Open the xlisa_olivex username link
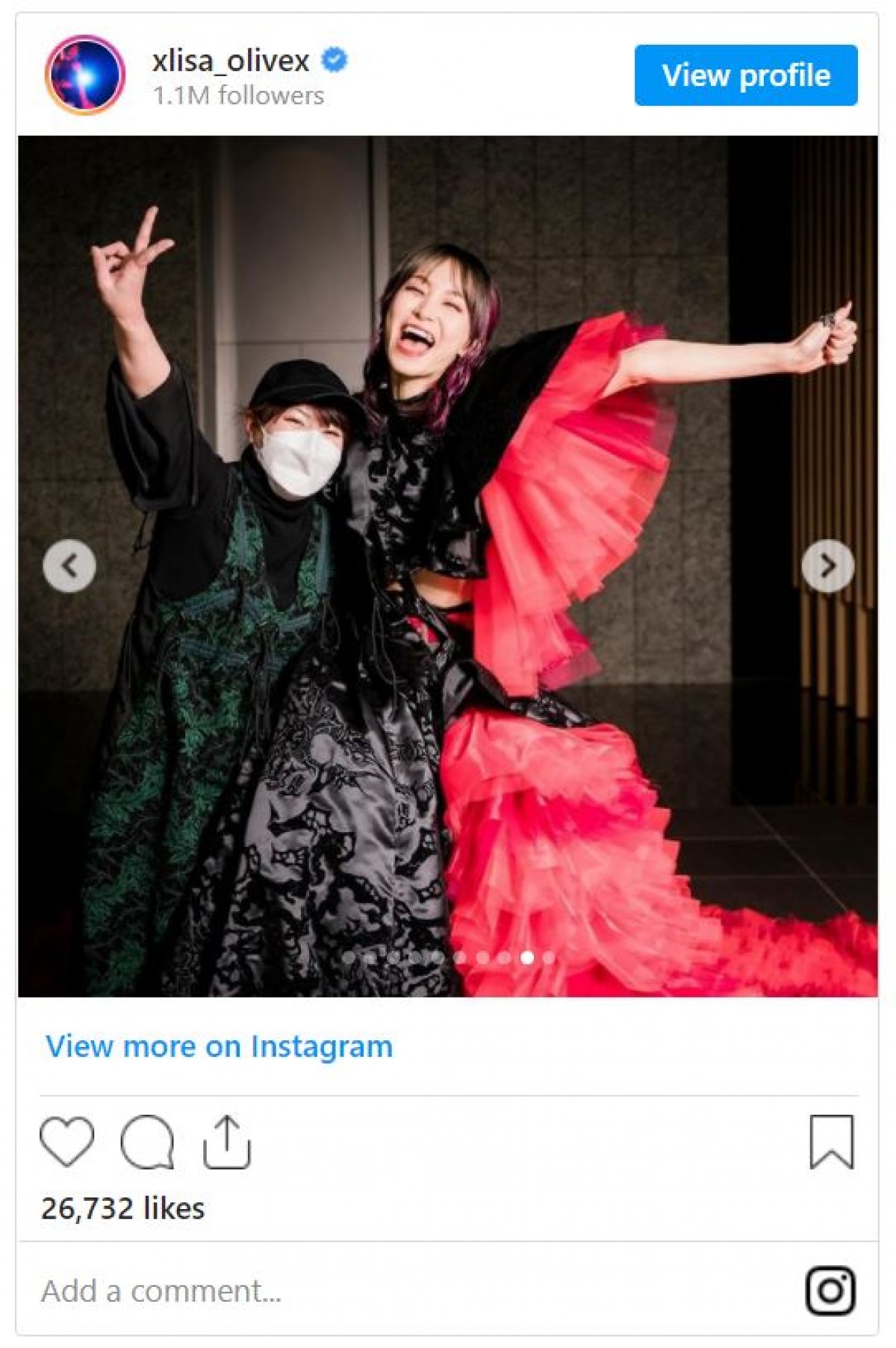The image size is (896, 1348). coord(231,61)
